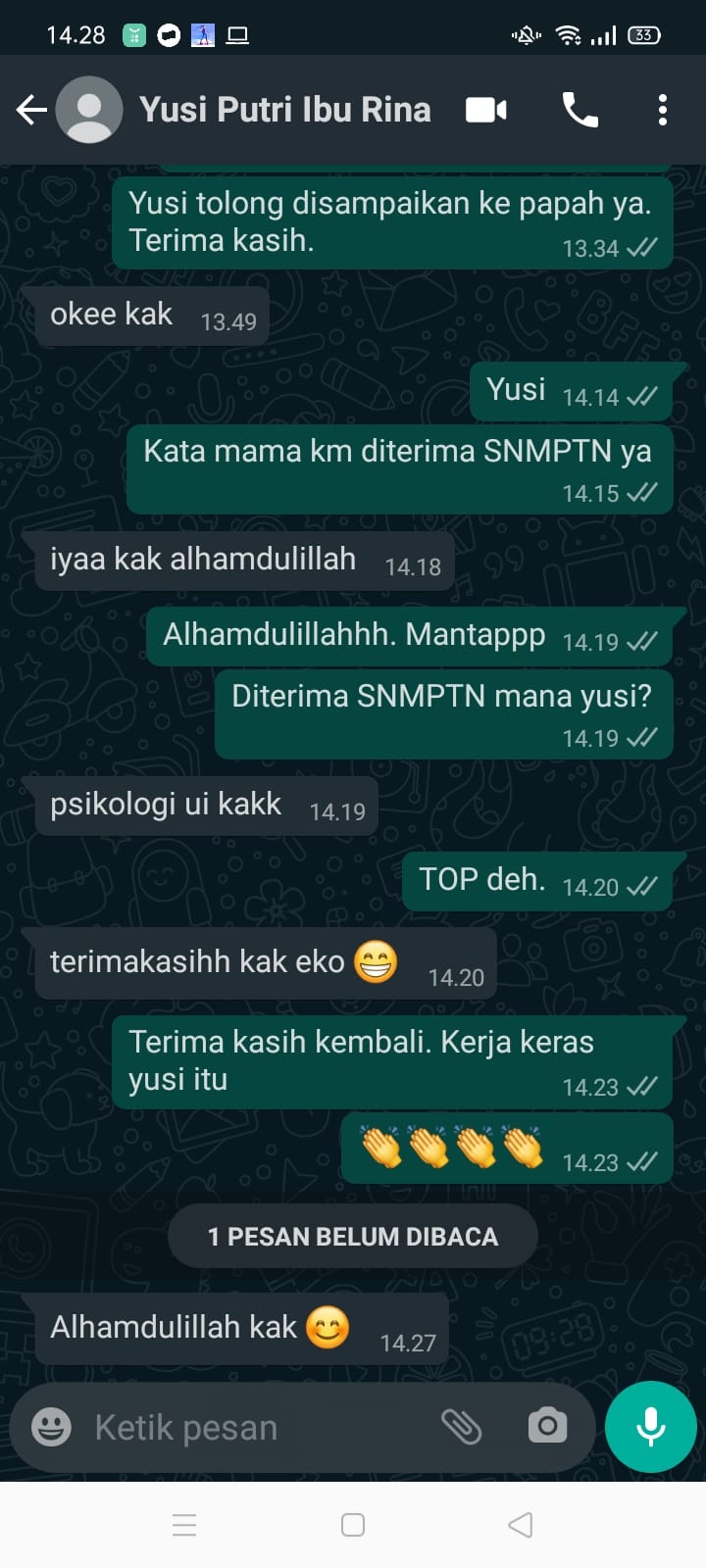Image resolution: width=706 pixels, height=1568 pixels.
Task: Tap the system back button
Action: coord(521,1525)
